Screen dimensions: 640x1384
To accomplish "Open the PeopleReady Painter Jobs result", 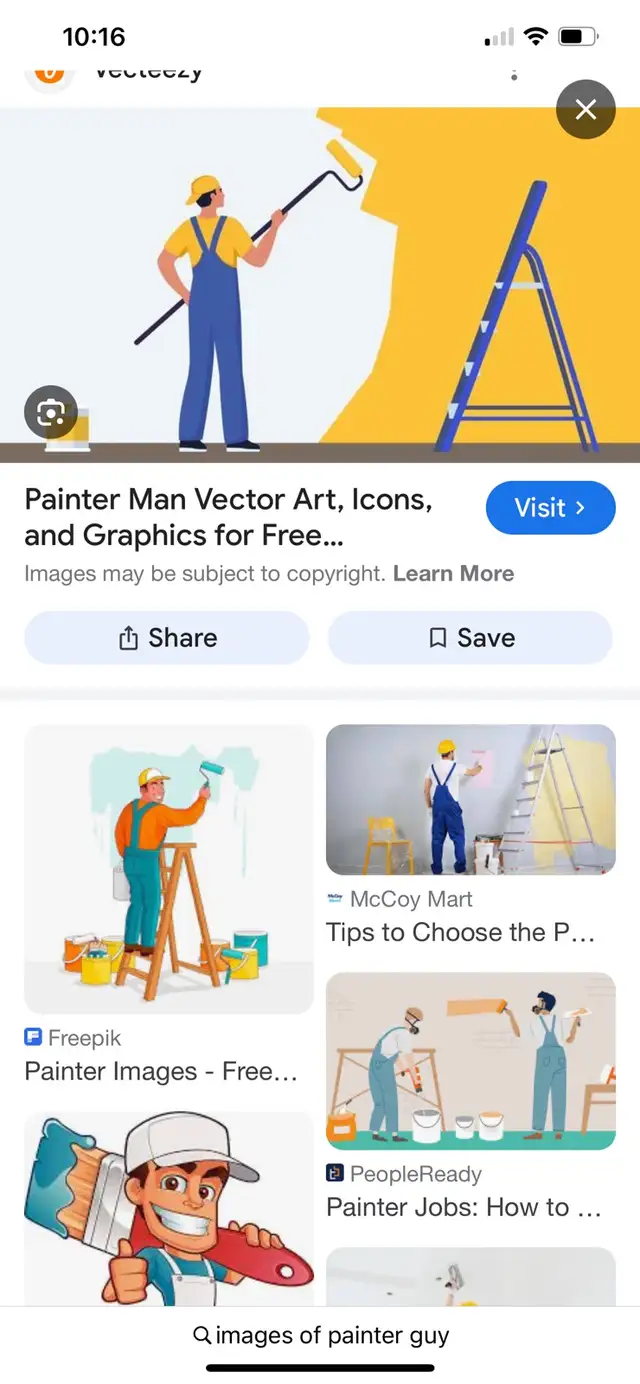I will click(x=471, y=1097).
